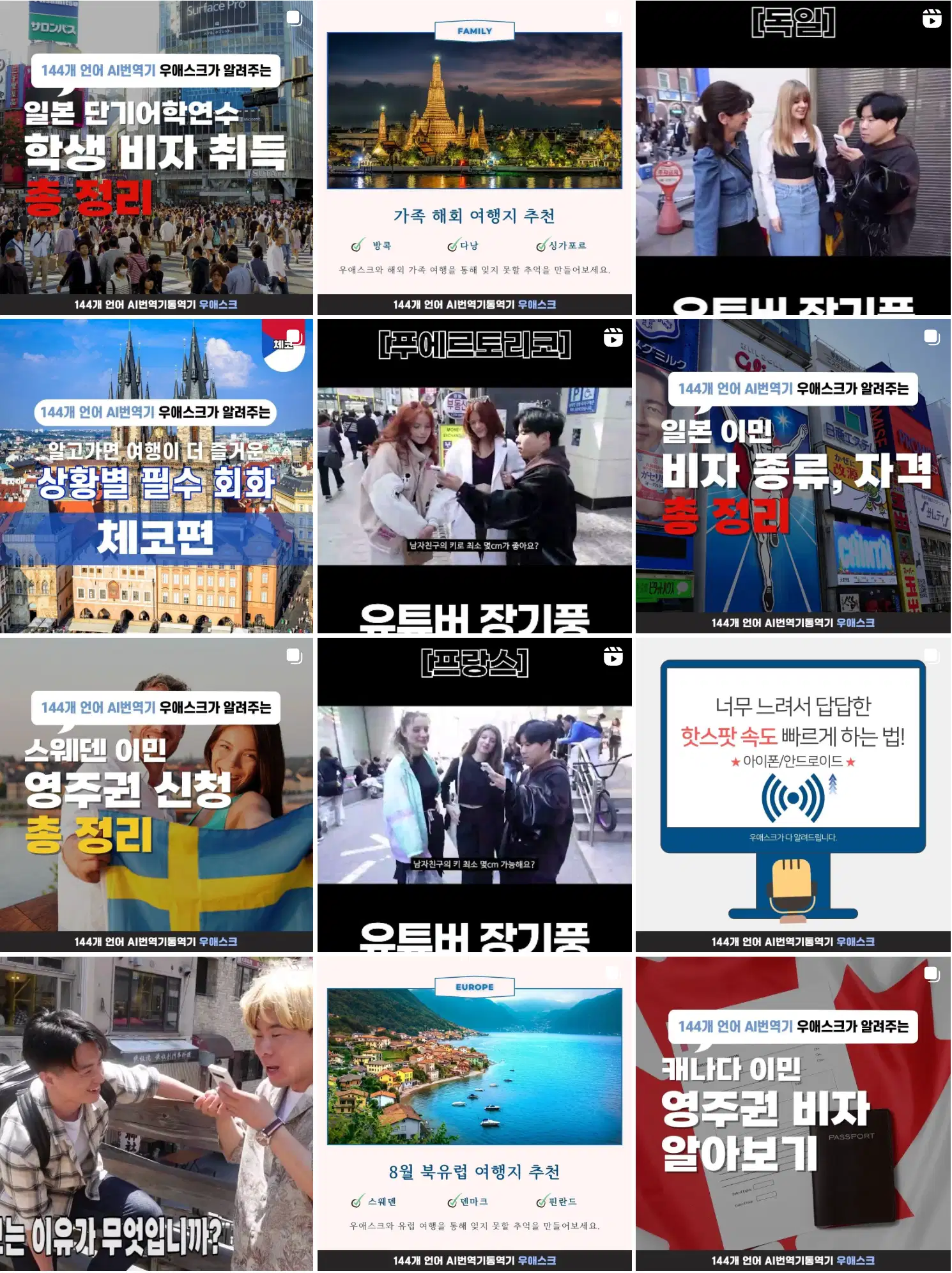Play the France street interview reel
The width and height of the screenshot is (952, 1273).
[x=474, y=794]
